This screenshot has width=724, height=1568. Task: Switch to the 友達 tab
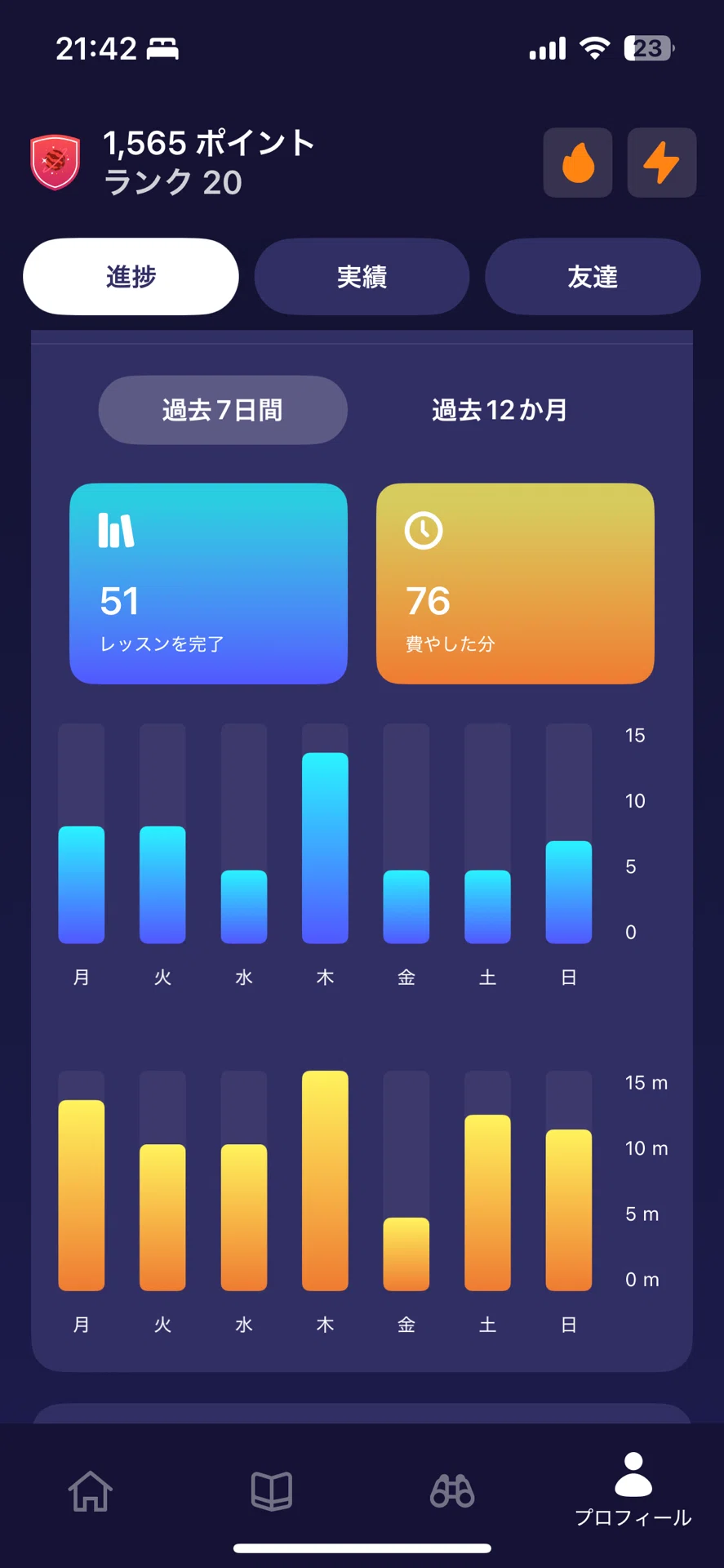pos(593,277)
